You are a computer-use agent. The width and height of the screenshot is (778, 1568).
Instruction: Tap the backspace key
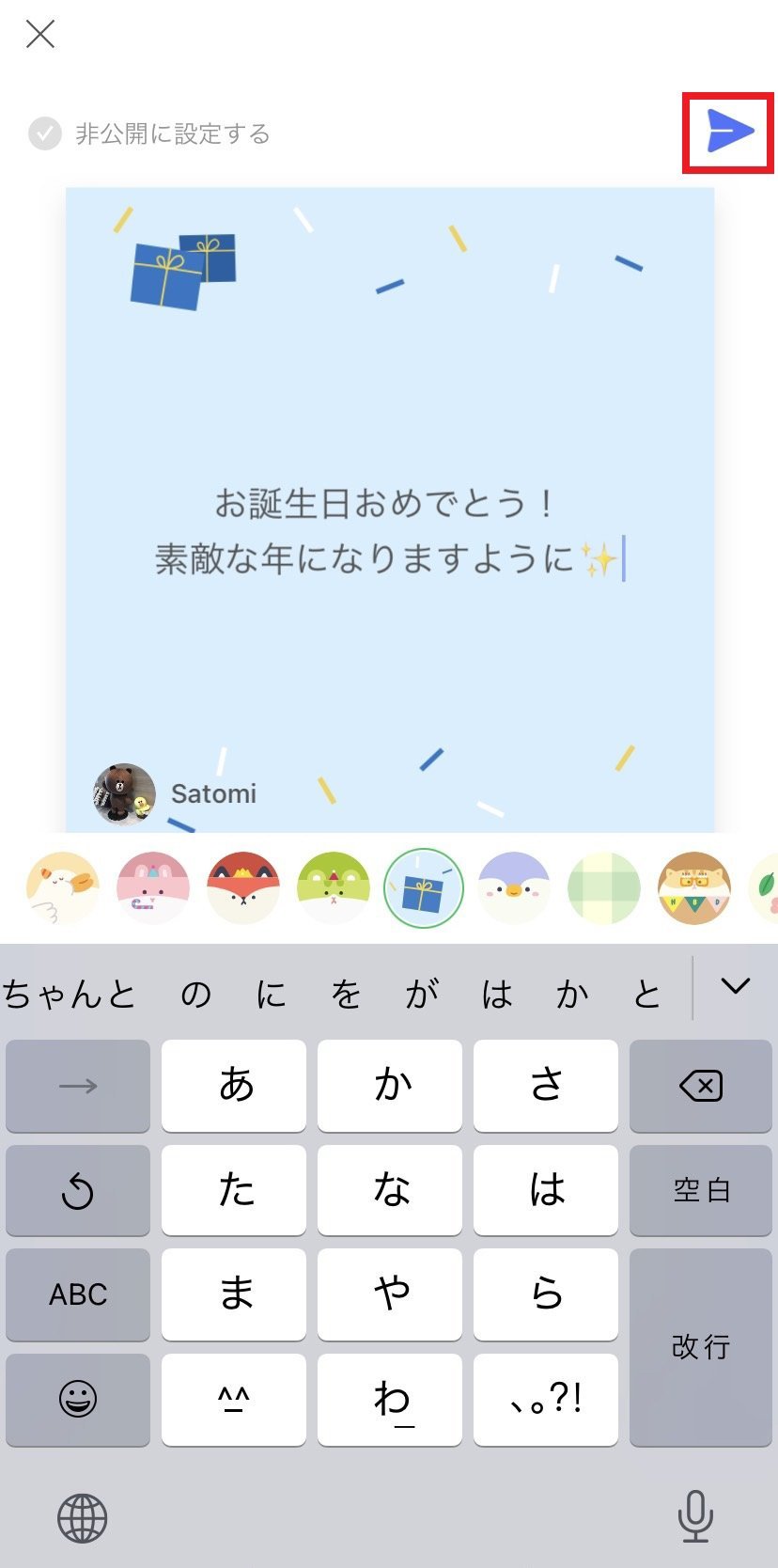tap(700, 1086)
